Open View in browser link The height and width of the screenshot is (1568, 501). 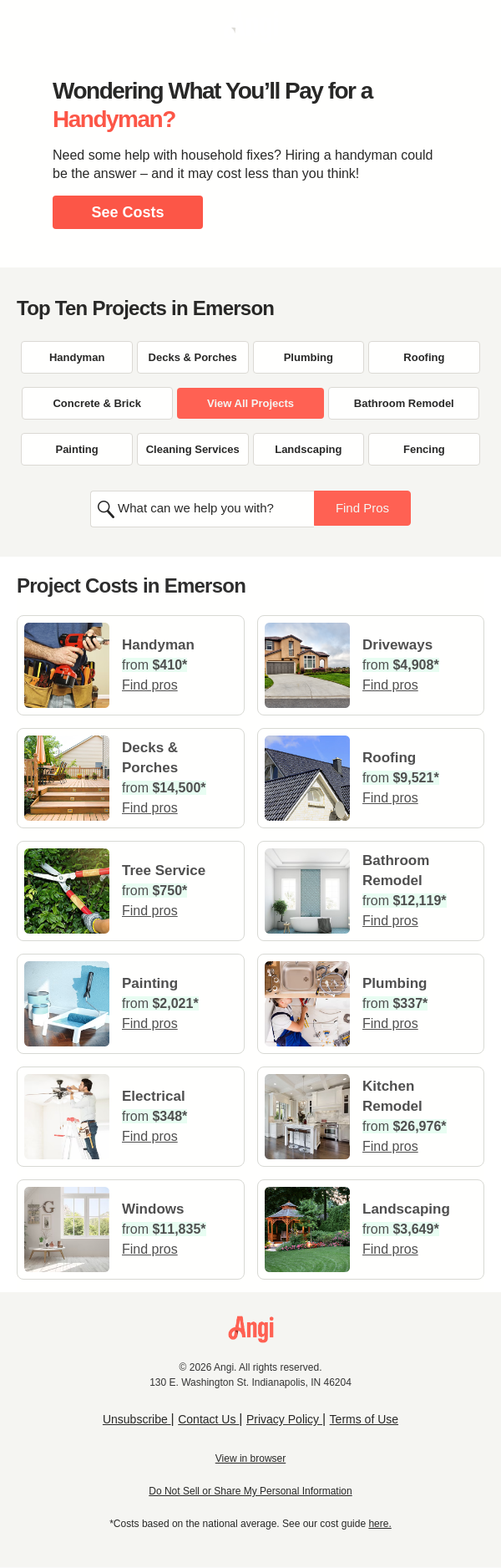pyautogui.click(x=250, y=1459)
